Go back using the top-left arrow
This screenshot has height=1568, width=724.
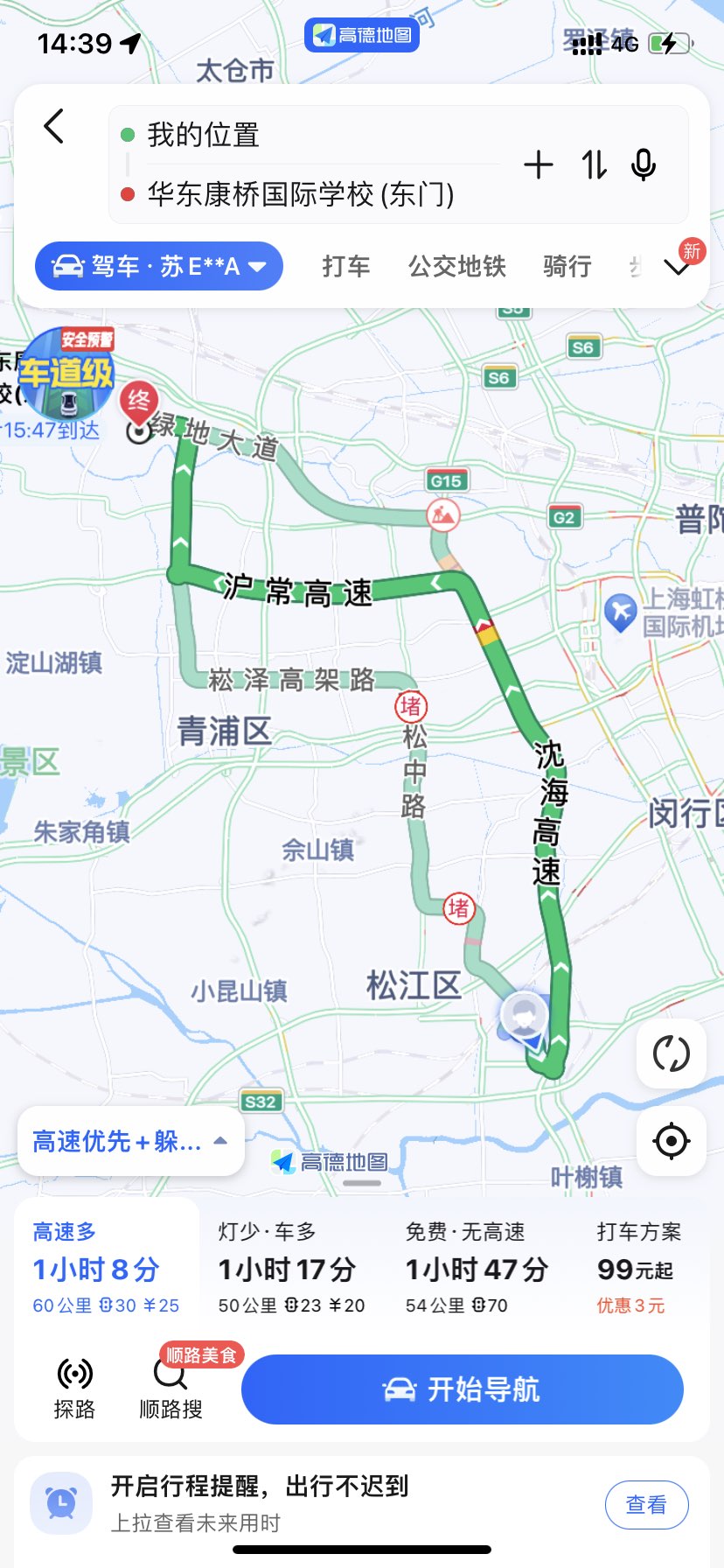pos(54,127)
